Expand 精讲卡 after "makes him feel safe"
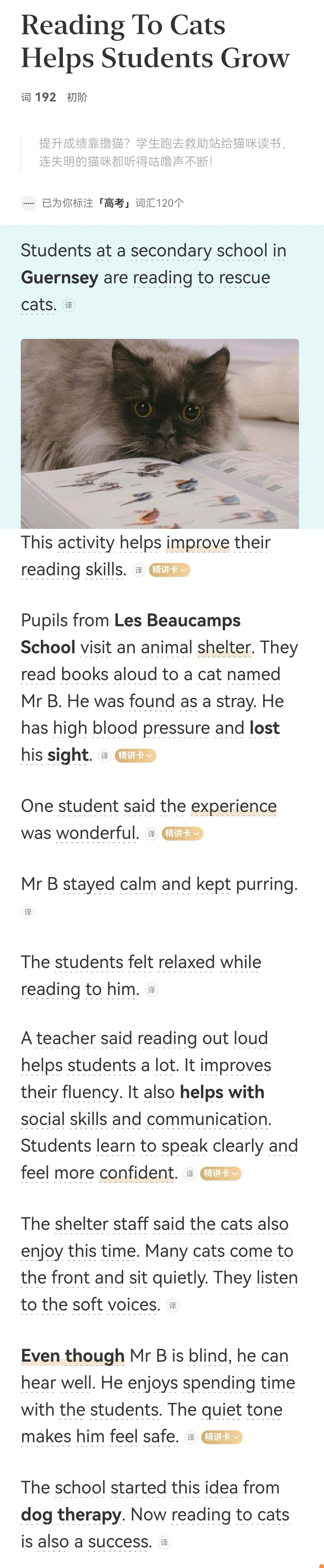324x1568 pixels. coord(222,1437)
